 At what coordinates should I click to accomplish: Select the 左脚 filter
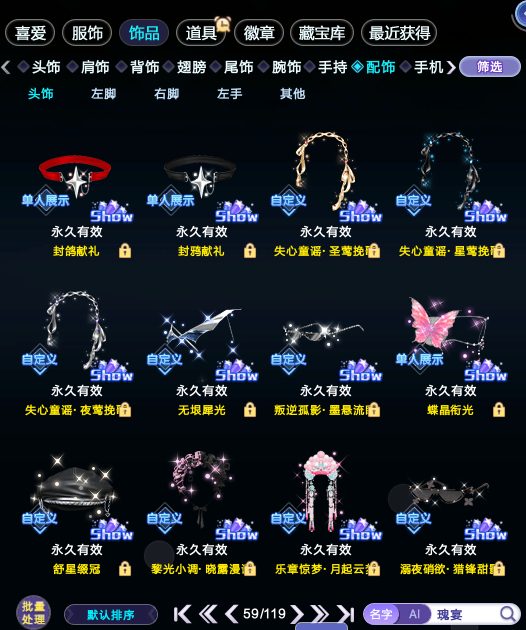click(x=103, y=94)
